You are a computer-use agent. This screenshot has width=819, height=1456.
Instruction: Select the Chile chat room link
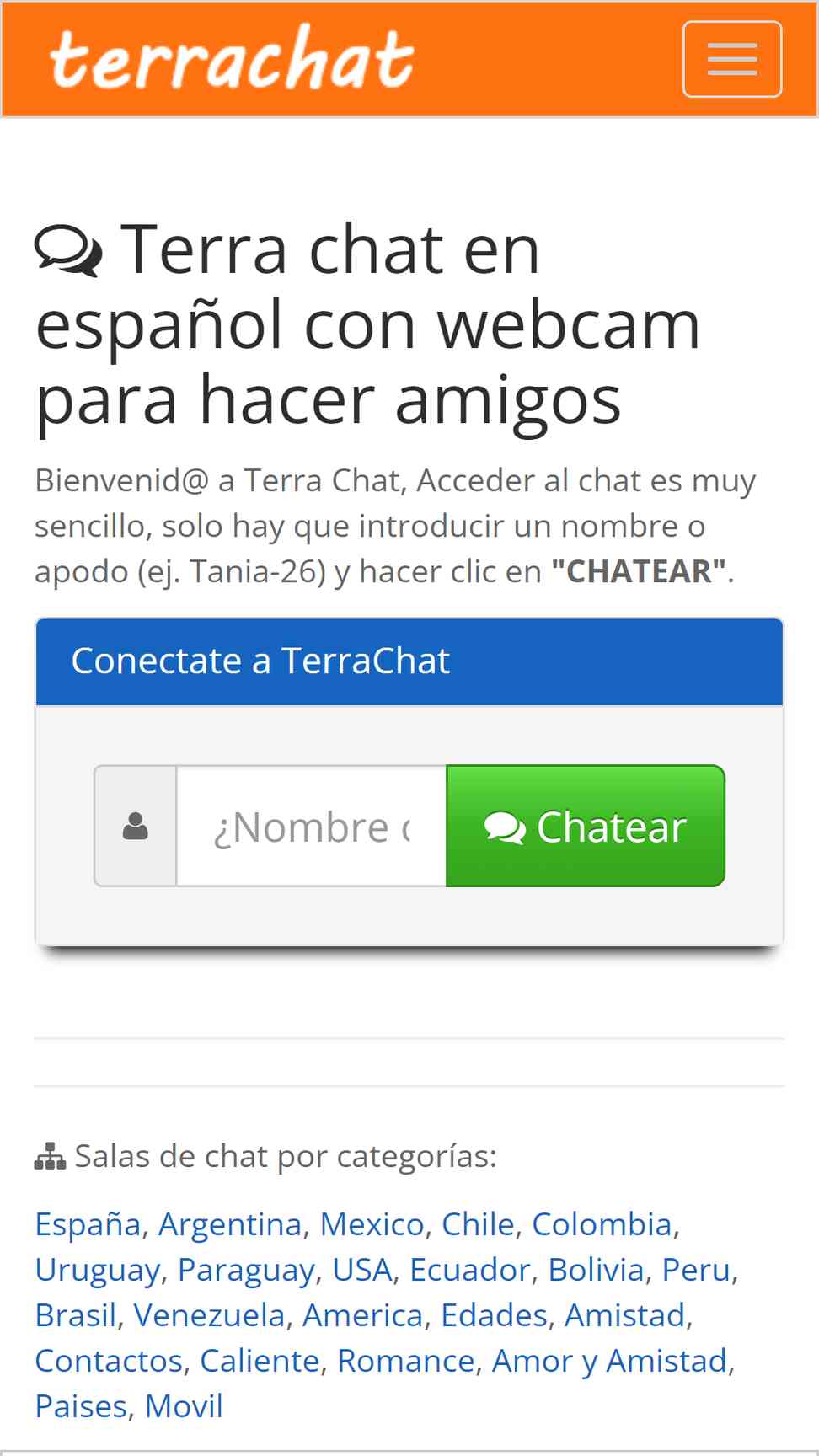[x=478, y=1224]
